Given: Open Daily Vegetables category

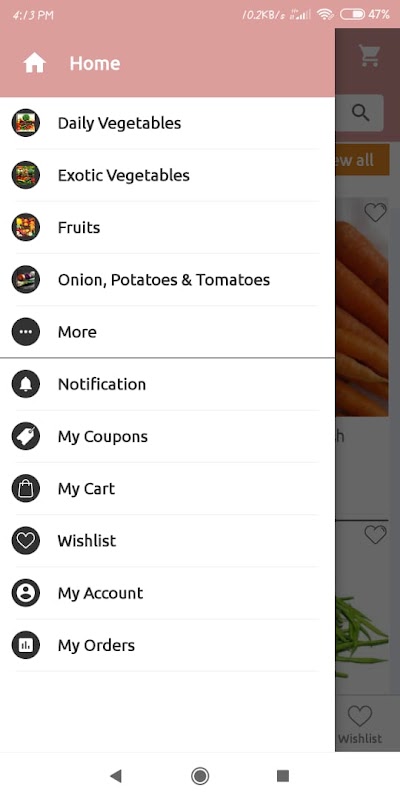Looking at the screenshot, I should [x=167, y=123].
